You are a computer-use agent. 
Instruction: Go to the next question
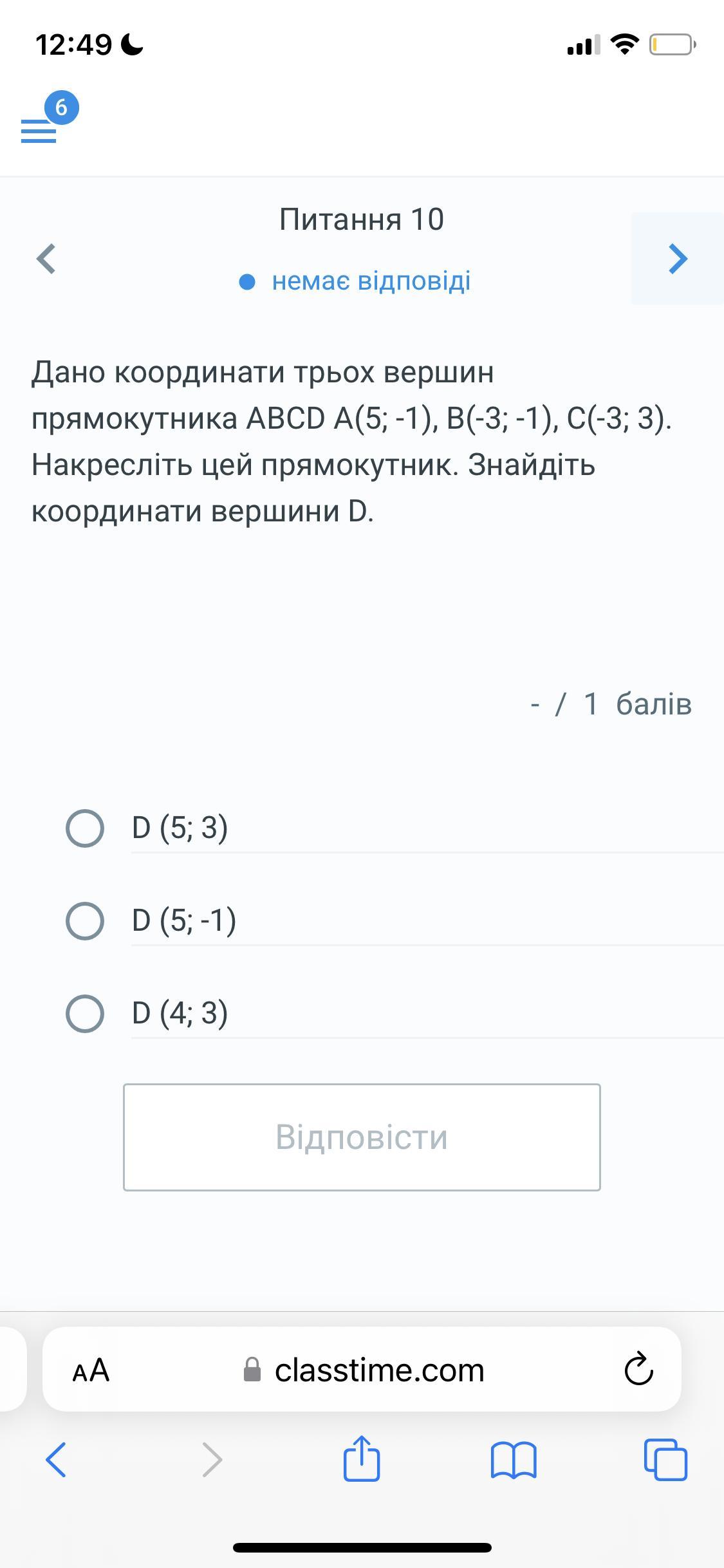click(678, 259)
